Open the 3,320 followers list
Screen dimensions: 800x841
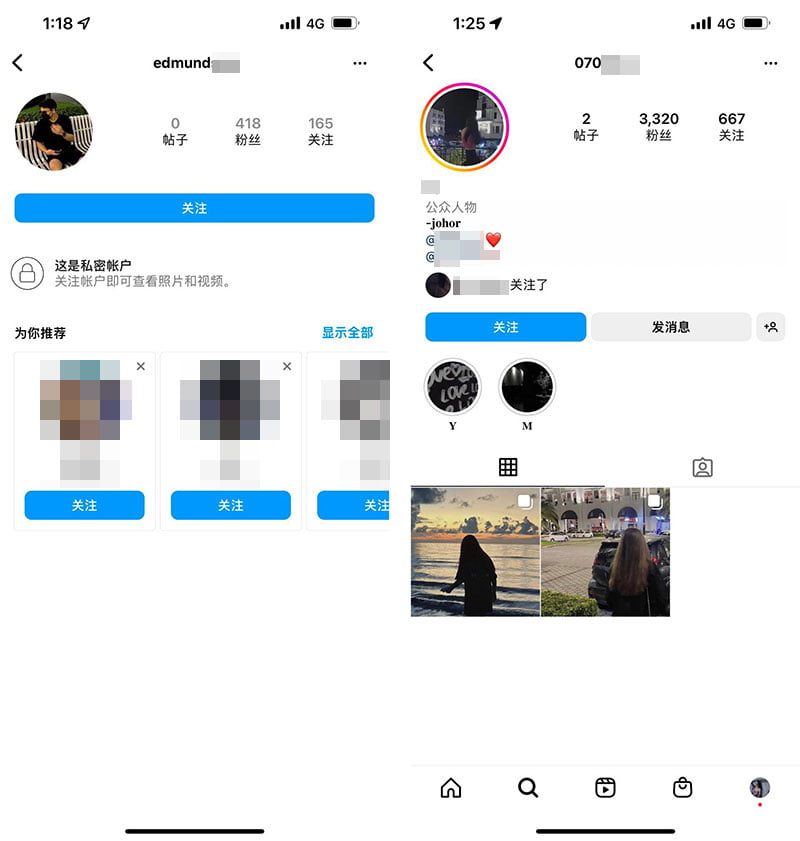coord(658,126)
